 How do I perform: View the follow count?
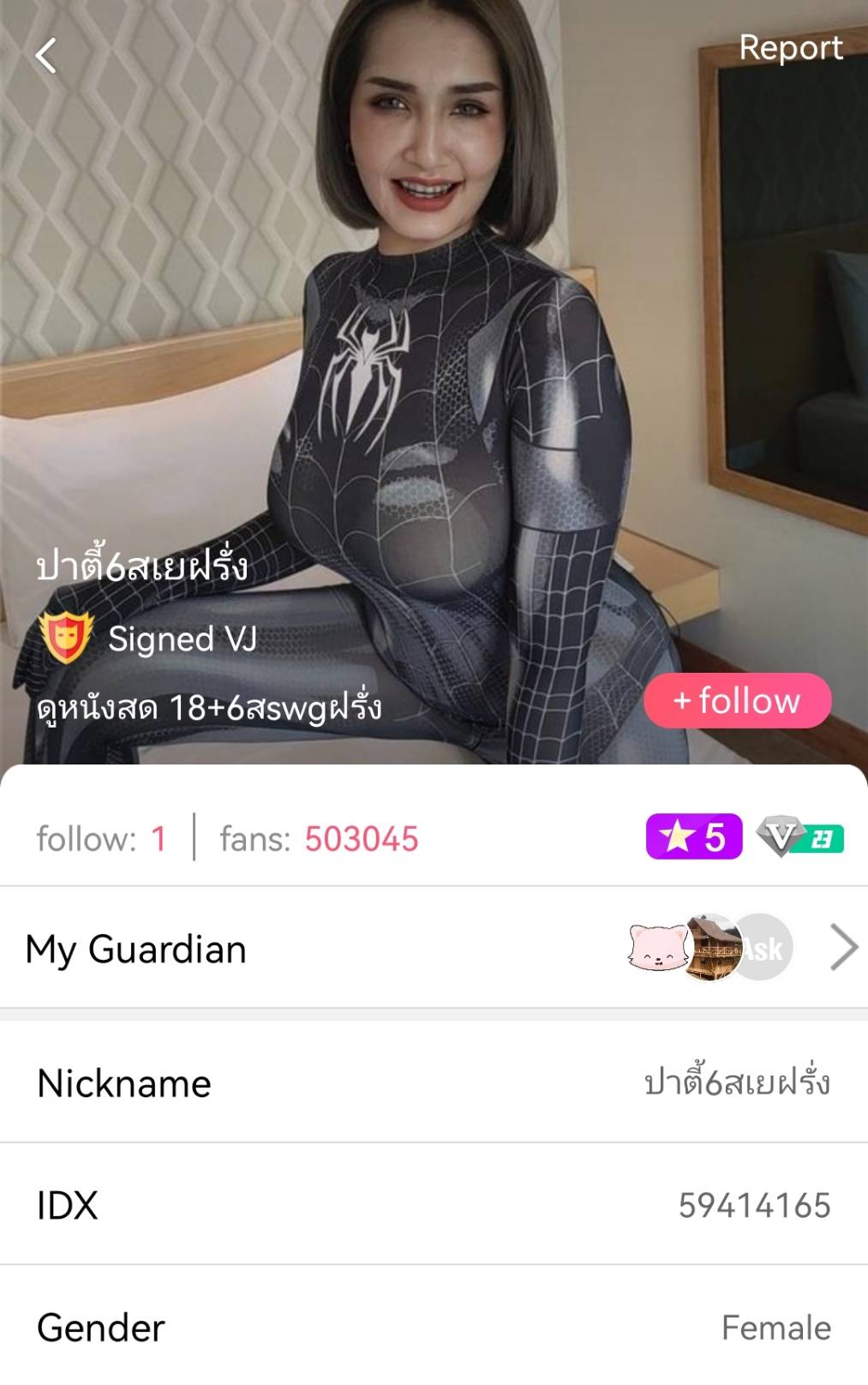[101, 839]
